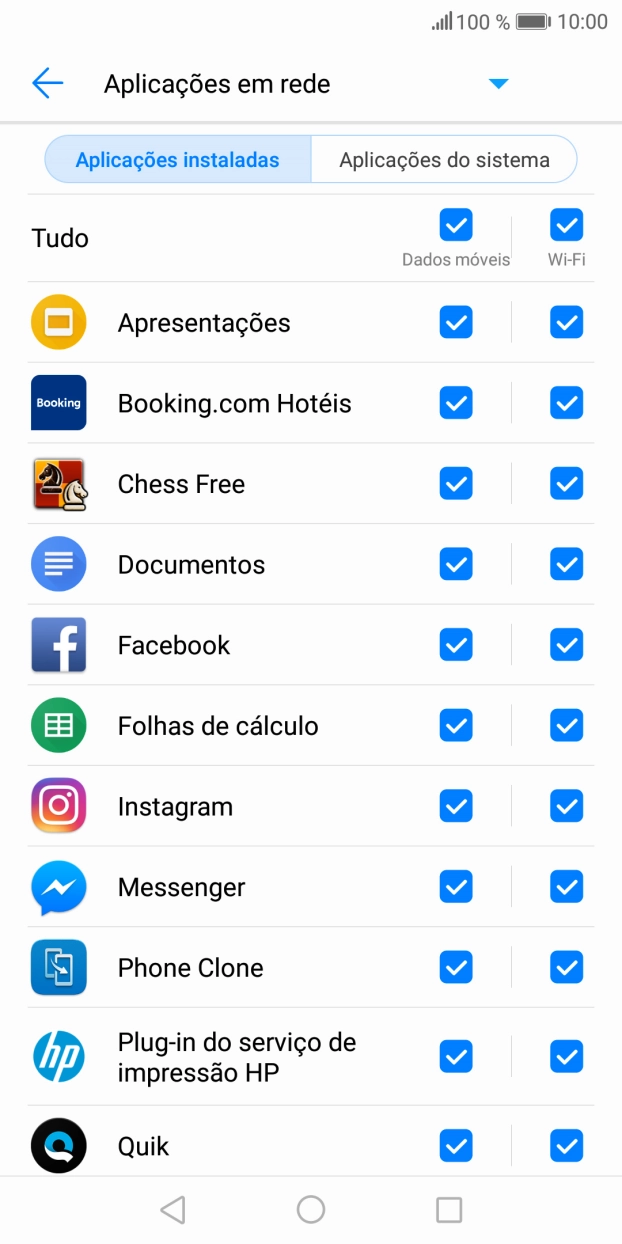
Task: Uncheck Wi-Fi for Documentos
Action: pos(567,565)
